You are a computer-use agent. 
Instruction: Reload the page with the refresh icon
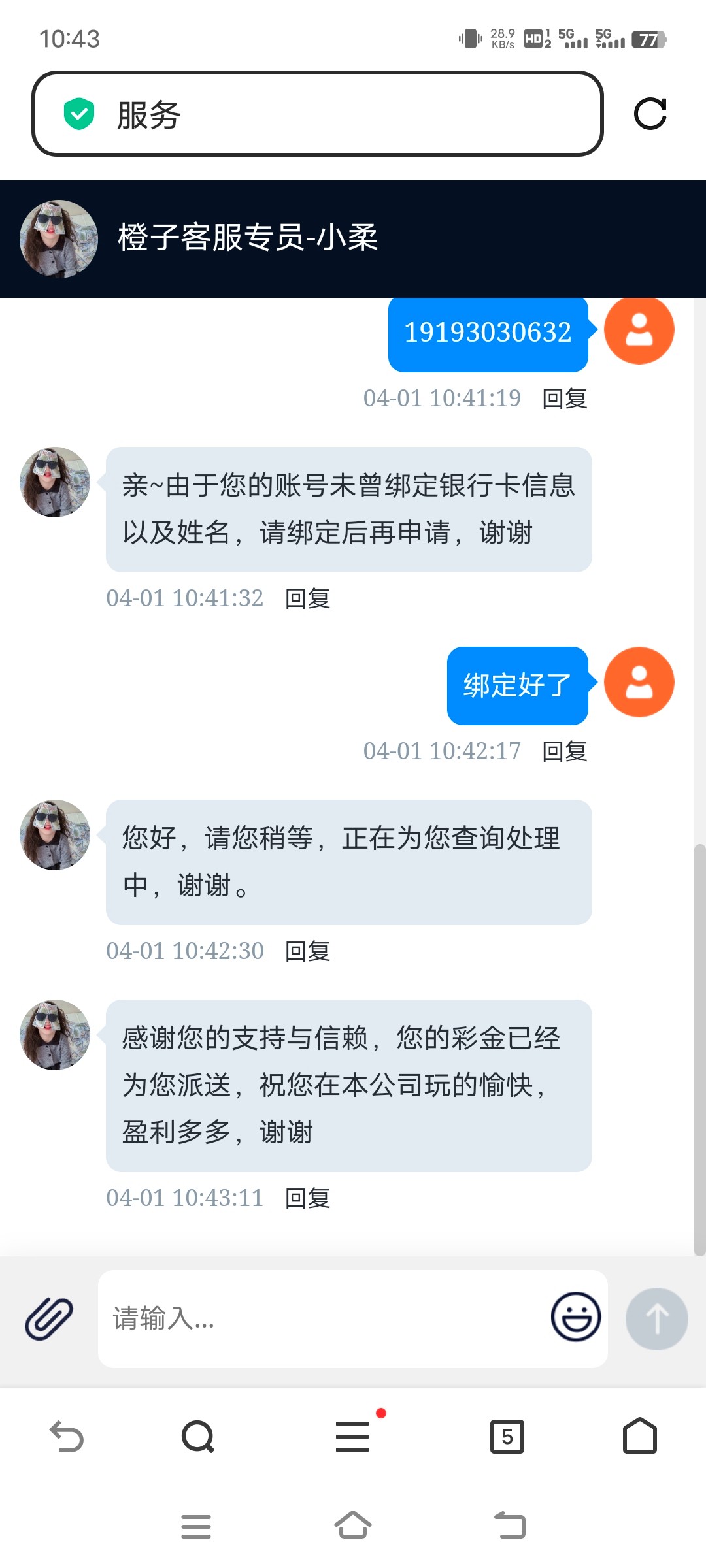(650, 114)
